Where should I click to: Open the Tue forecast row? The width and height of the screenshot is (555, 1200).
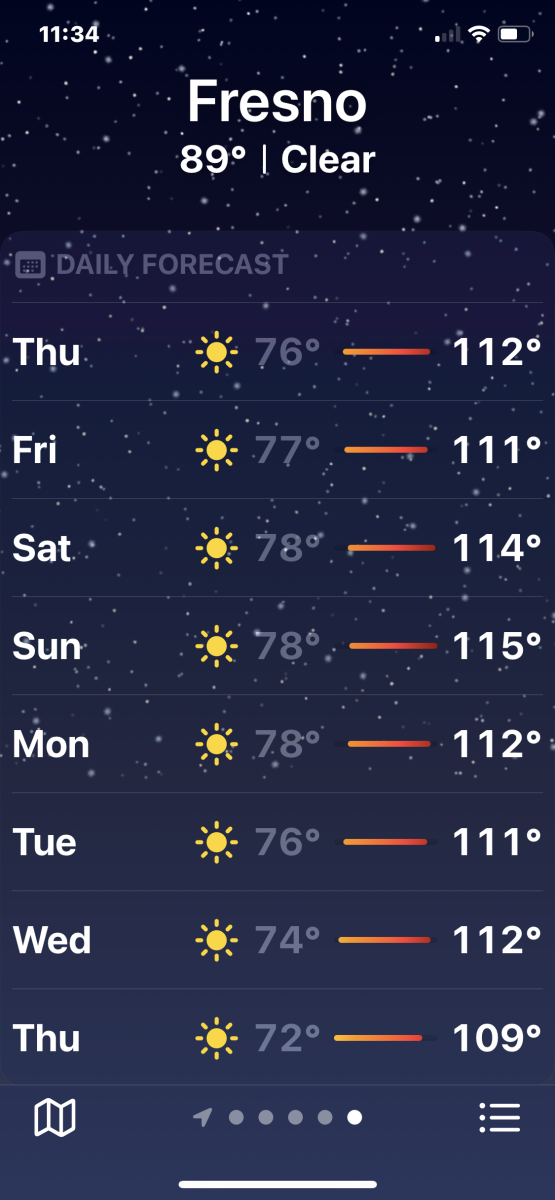tap(277, 842)
